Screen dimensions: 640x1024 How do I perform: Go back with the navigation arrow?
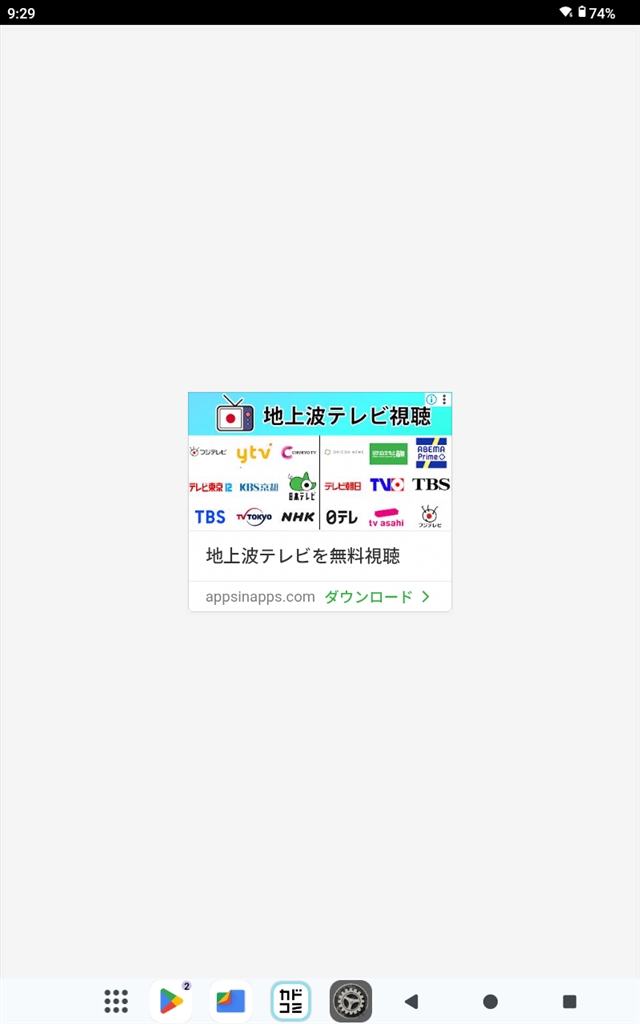point(410,1001)
